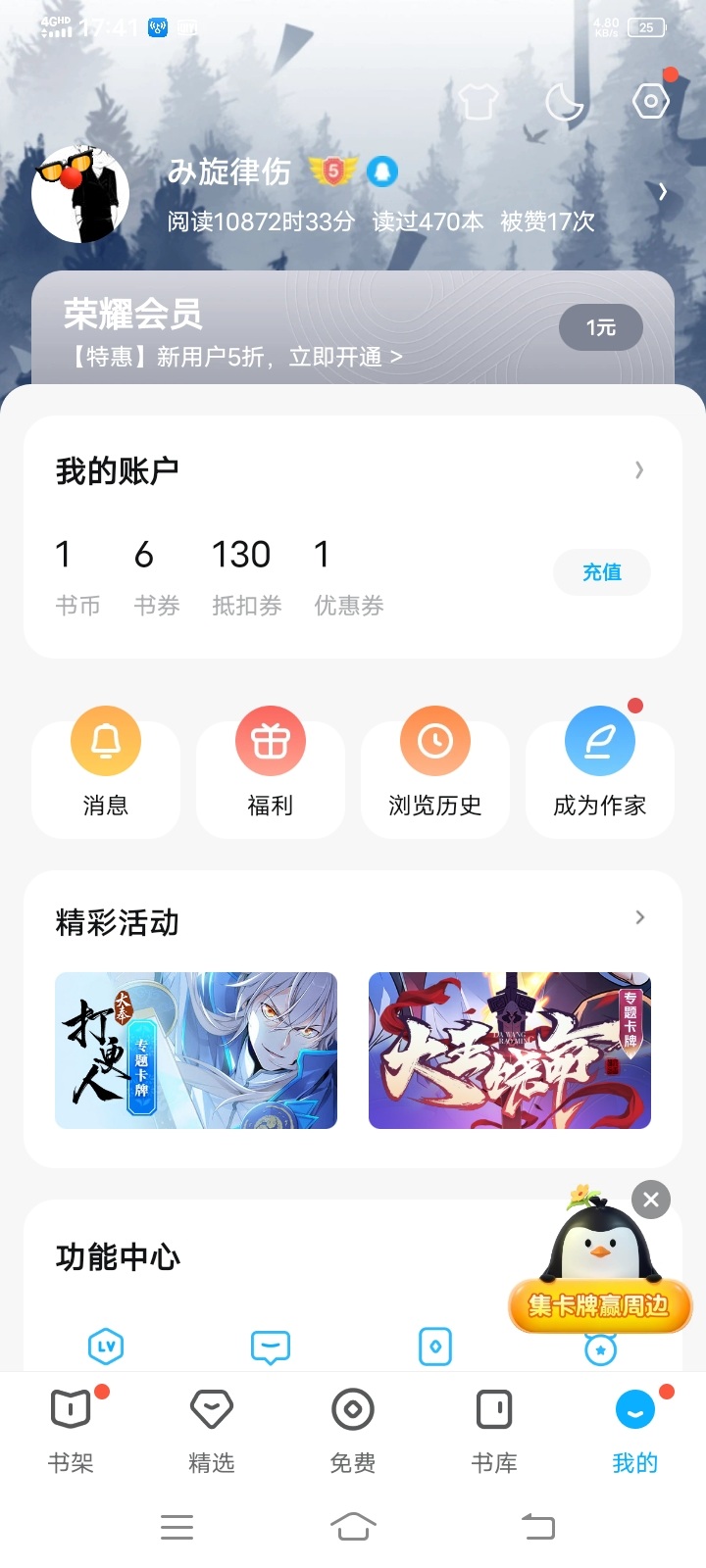Open the 大奉 red card event banner

[510, 1051]
